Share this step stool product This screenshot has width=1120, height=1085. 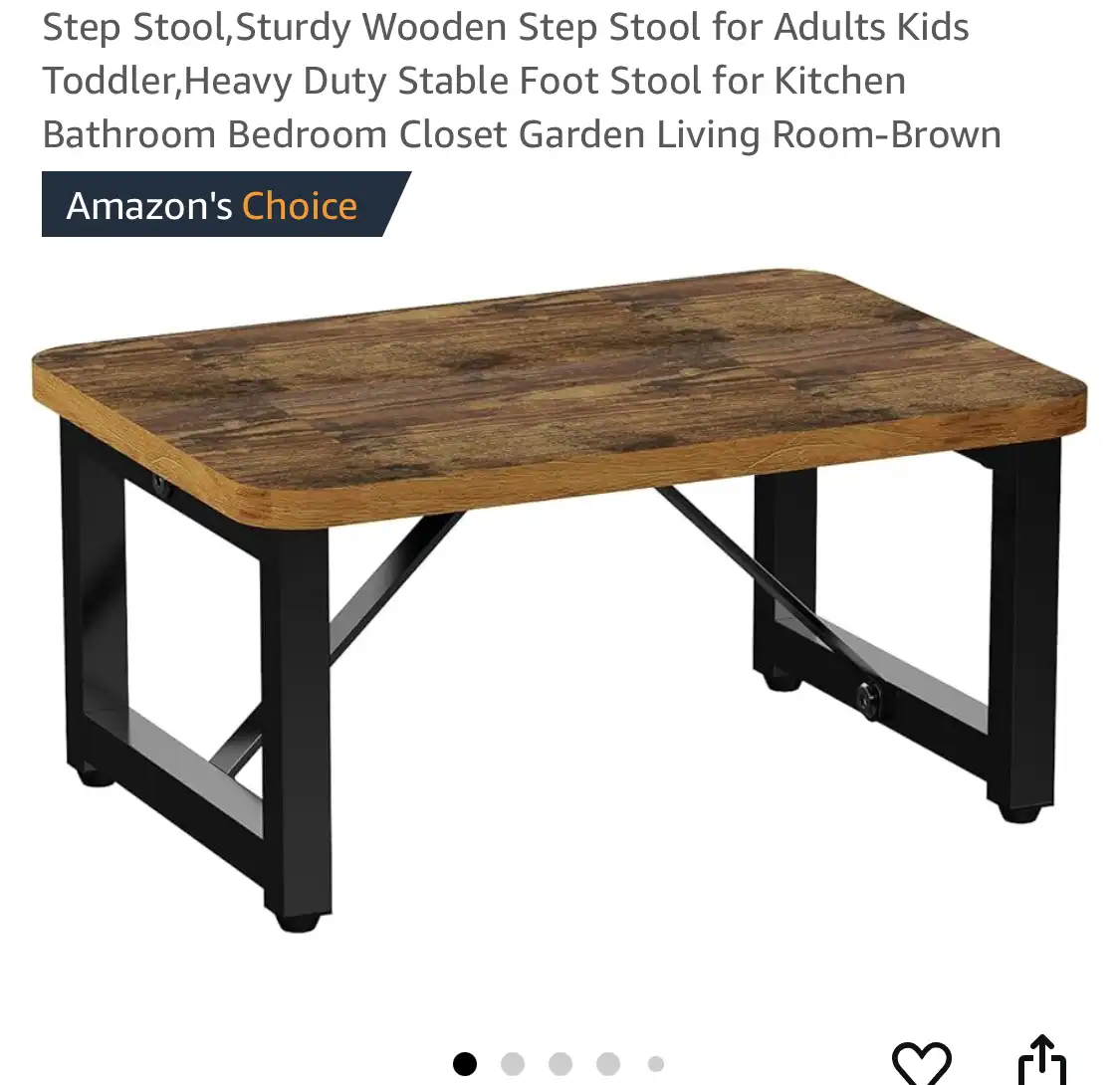tap(1042, 1063)
